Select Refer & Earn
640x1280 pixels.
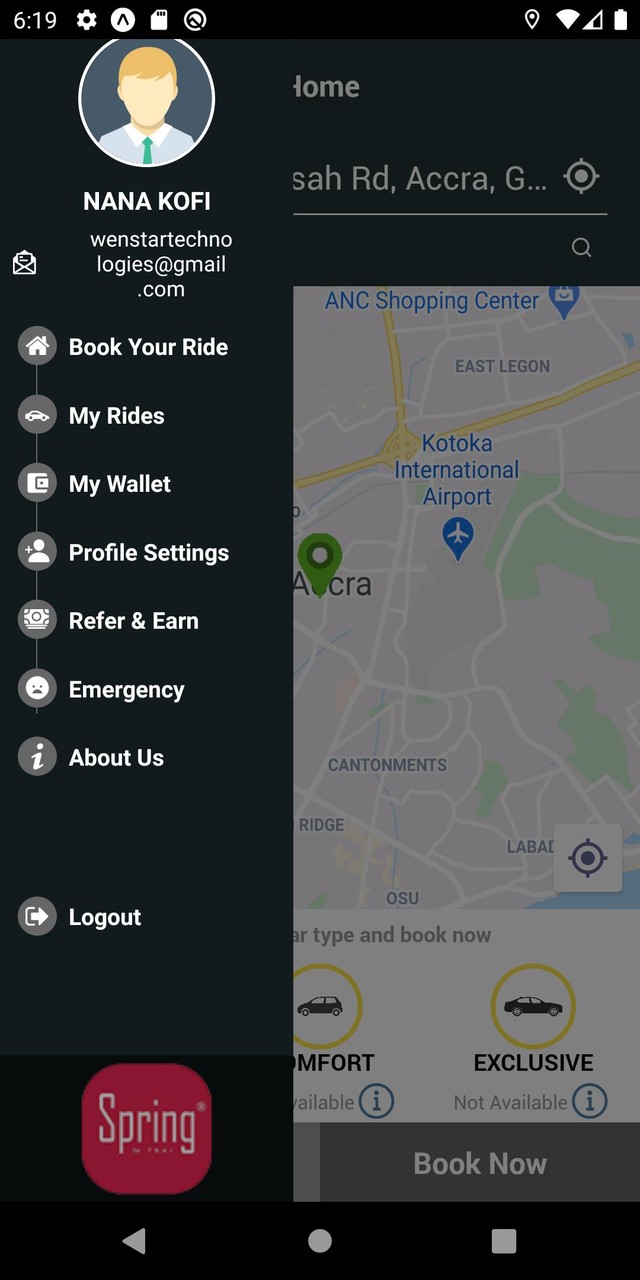(x=133, y=621)
